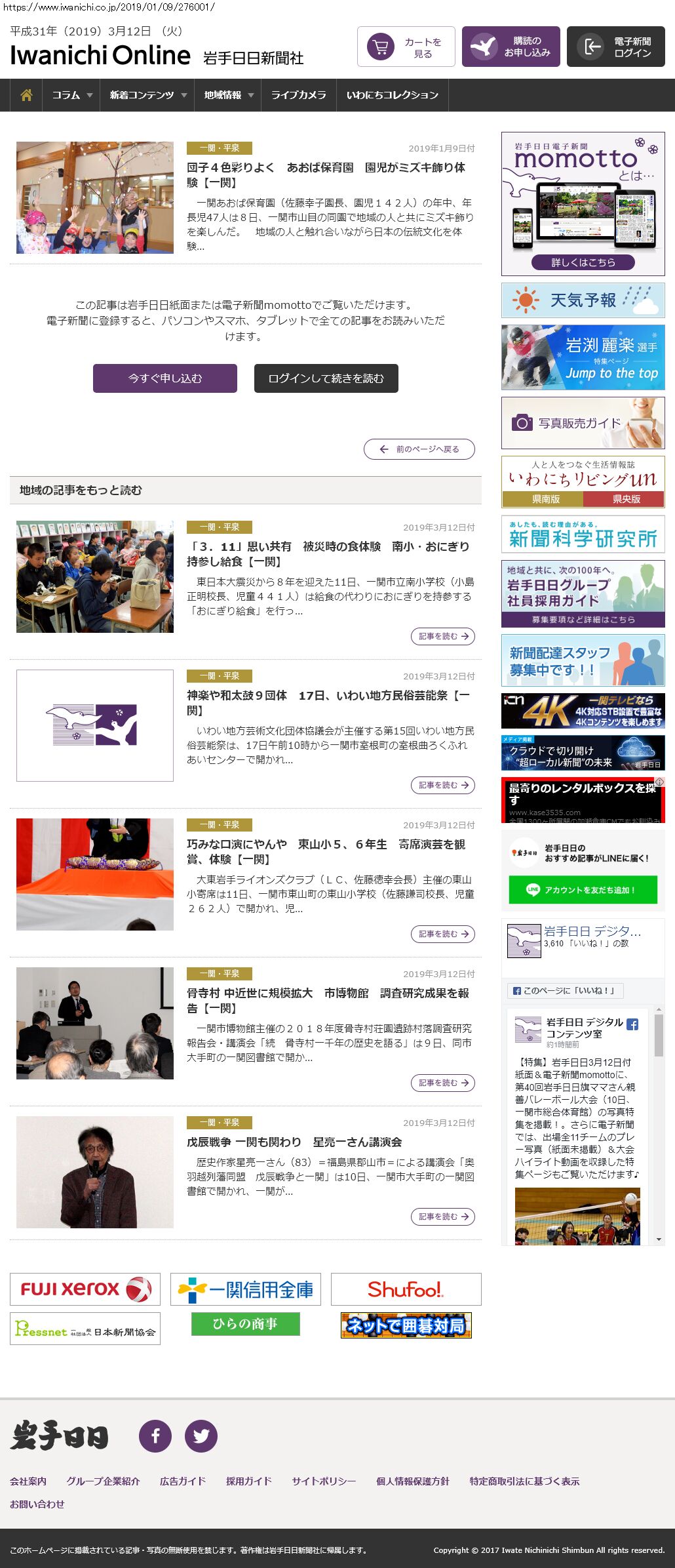Expand the 新着コンテンツ menu

tap(147, 95)
